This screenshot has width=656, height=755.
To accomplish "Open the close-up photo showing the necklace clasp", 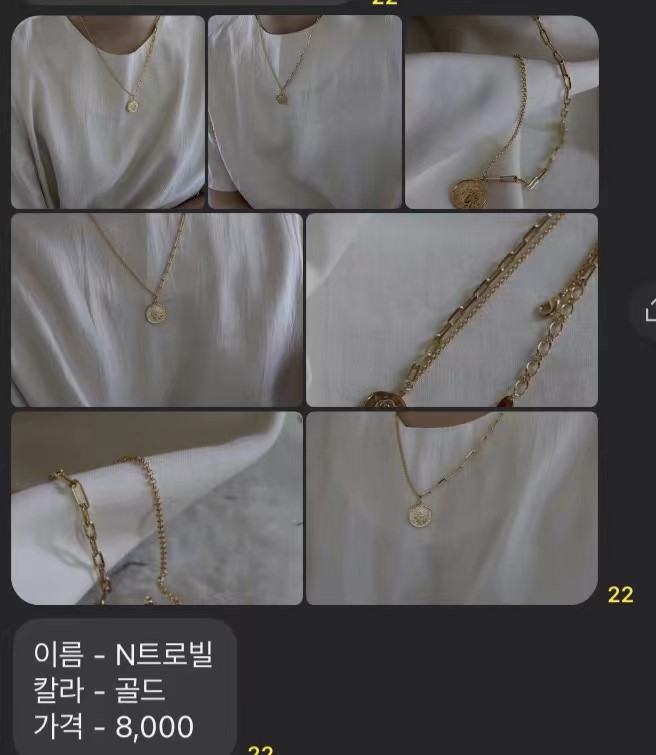I will (451, 310).
